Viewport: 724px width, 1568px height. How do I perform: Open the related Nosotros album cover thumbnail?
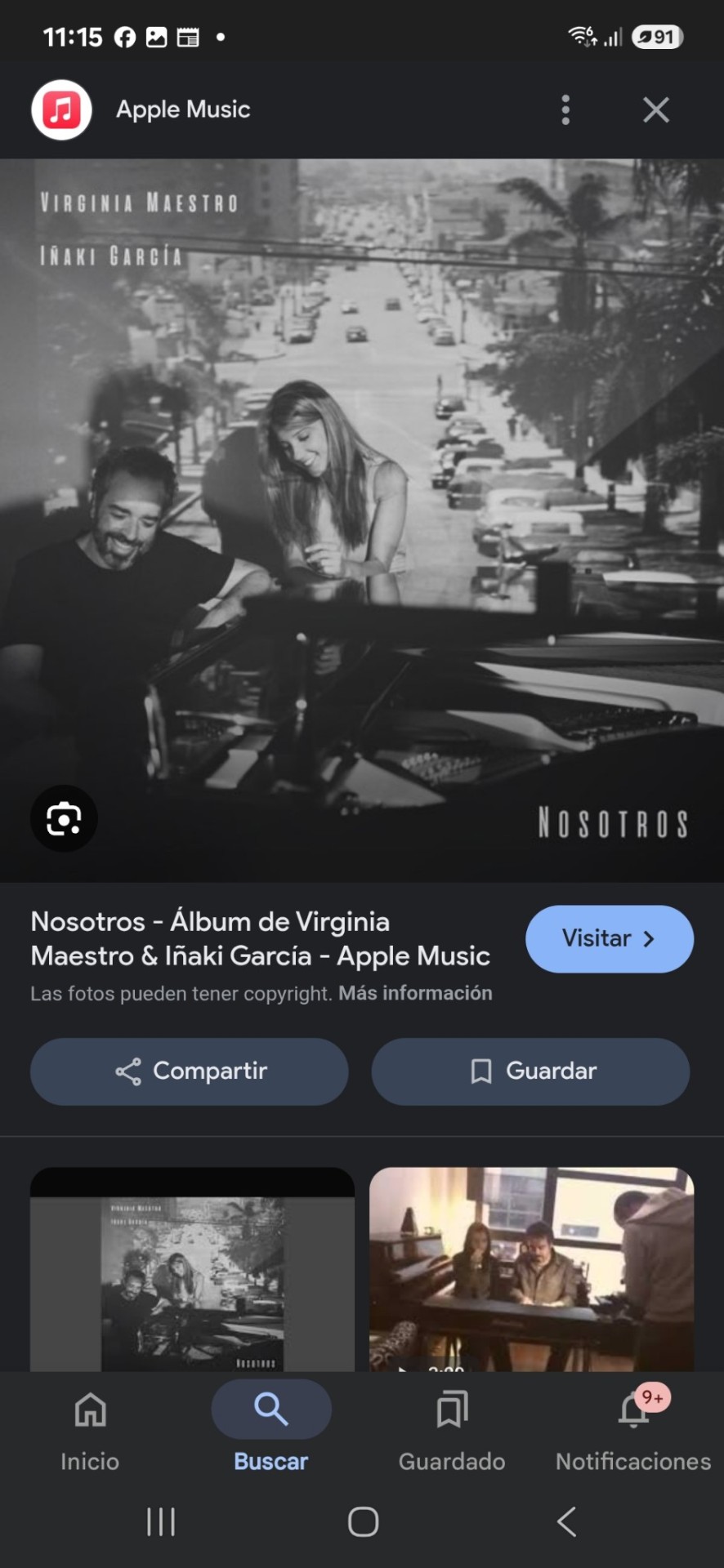[193, 1274]
